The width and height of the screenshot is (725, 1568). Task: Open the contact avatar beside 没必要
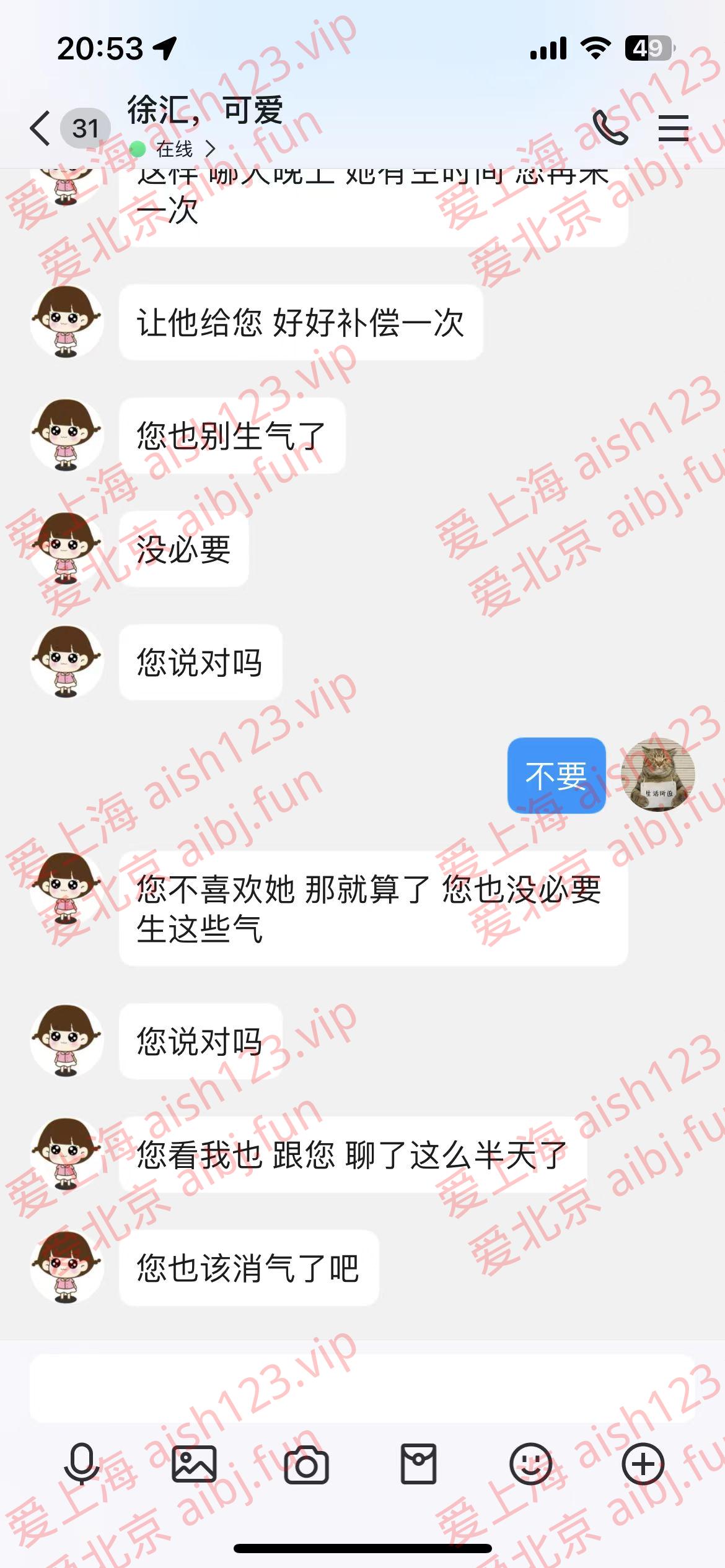[x=67, y=549]
